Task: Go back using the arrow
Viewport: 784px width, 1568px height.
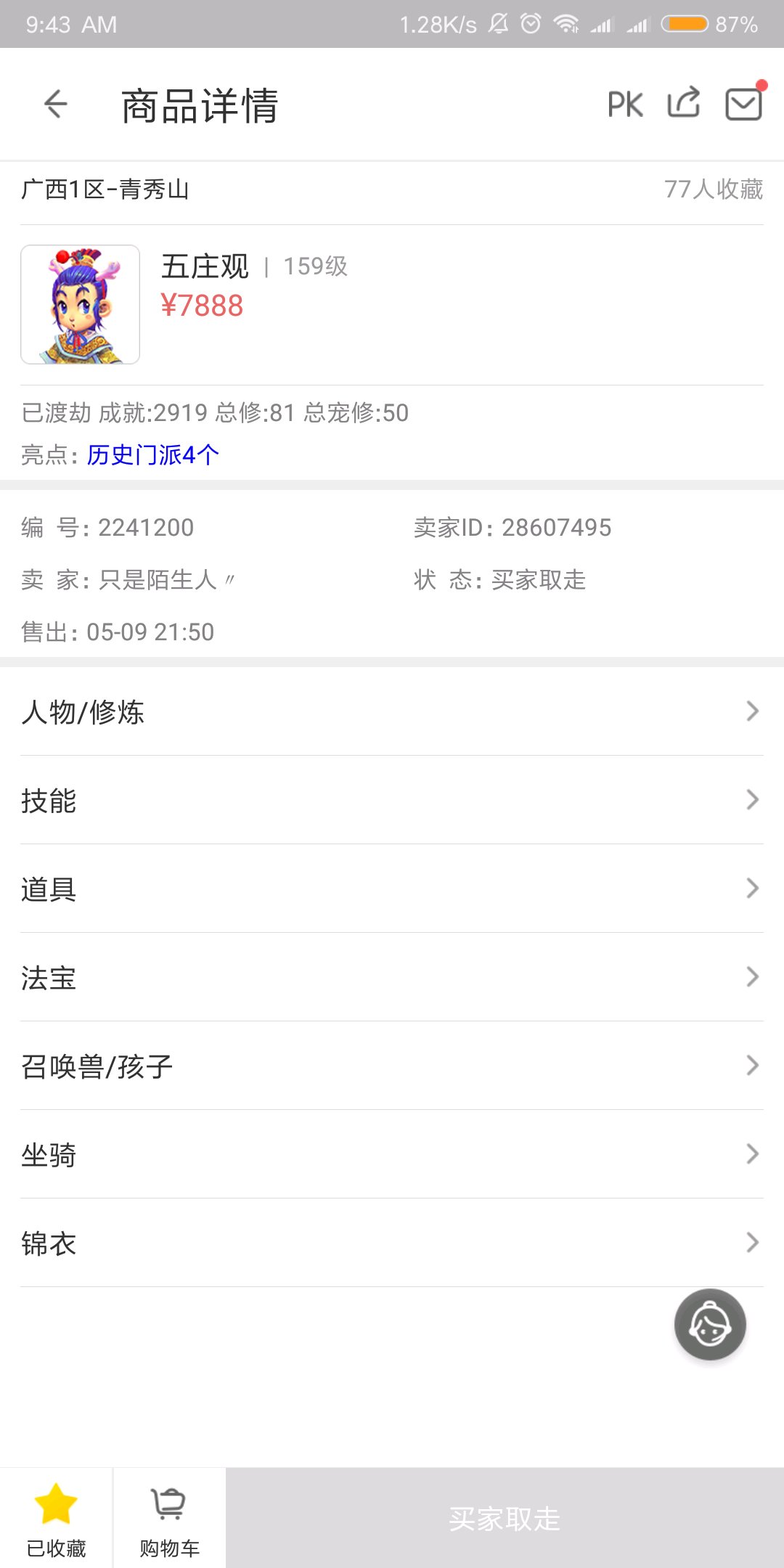Action: click(56, 105)
